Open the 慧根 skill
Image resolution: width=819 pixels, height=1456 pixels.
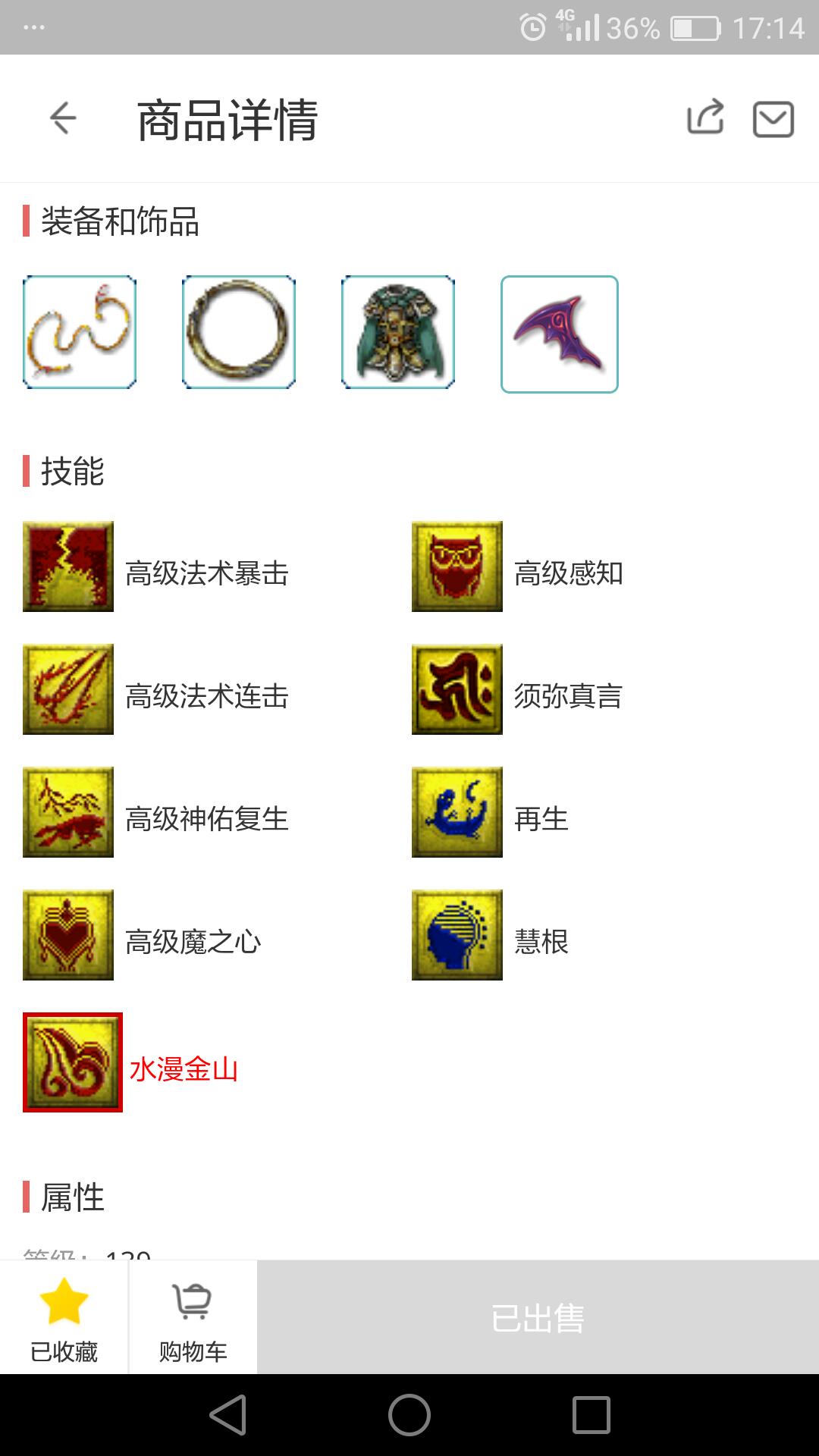(x=457, y=935)
